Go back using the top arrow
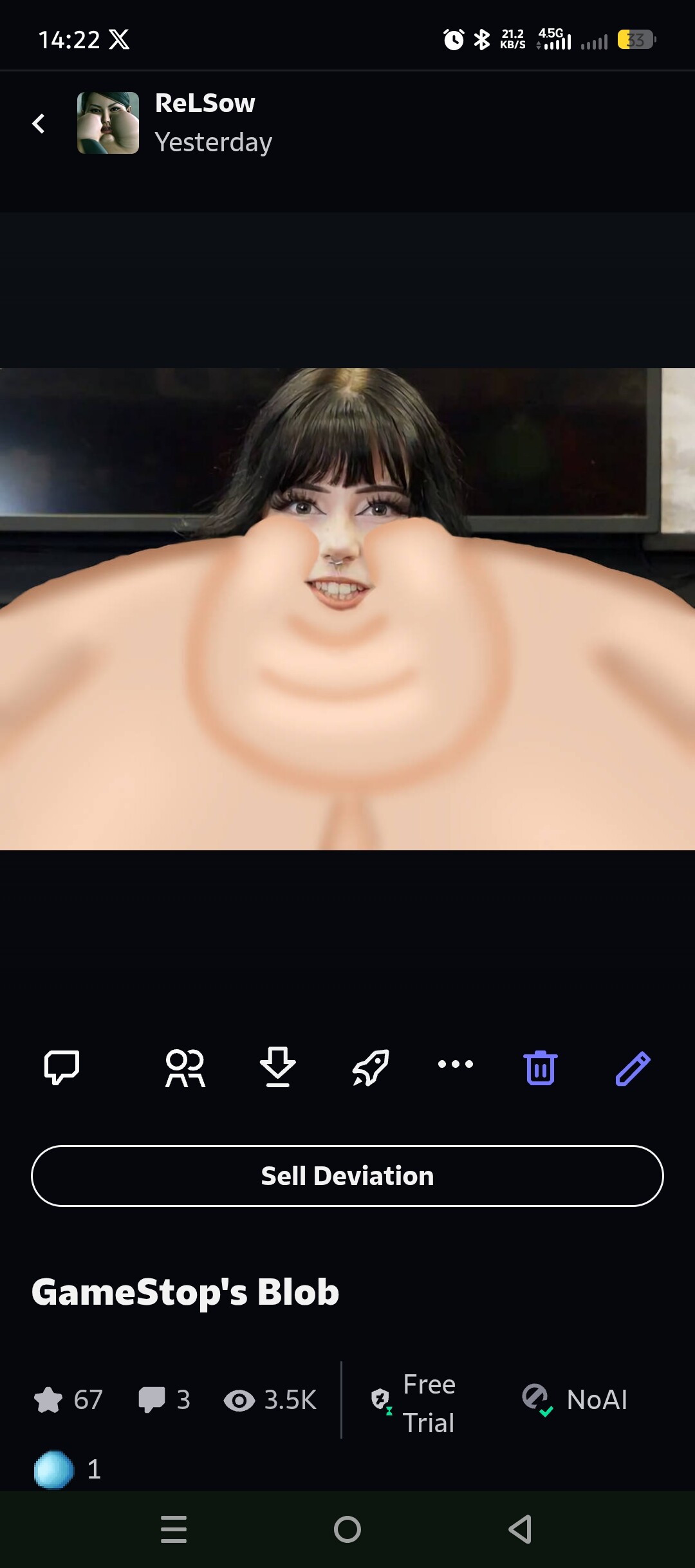Viewport: 695px width, 1568px height. click(x=39, y=123)
